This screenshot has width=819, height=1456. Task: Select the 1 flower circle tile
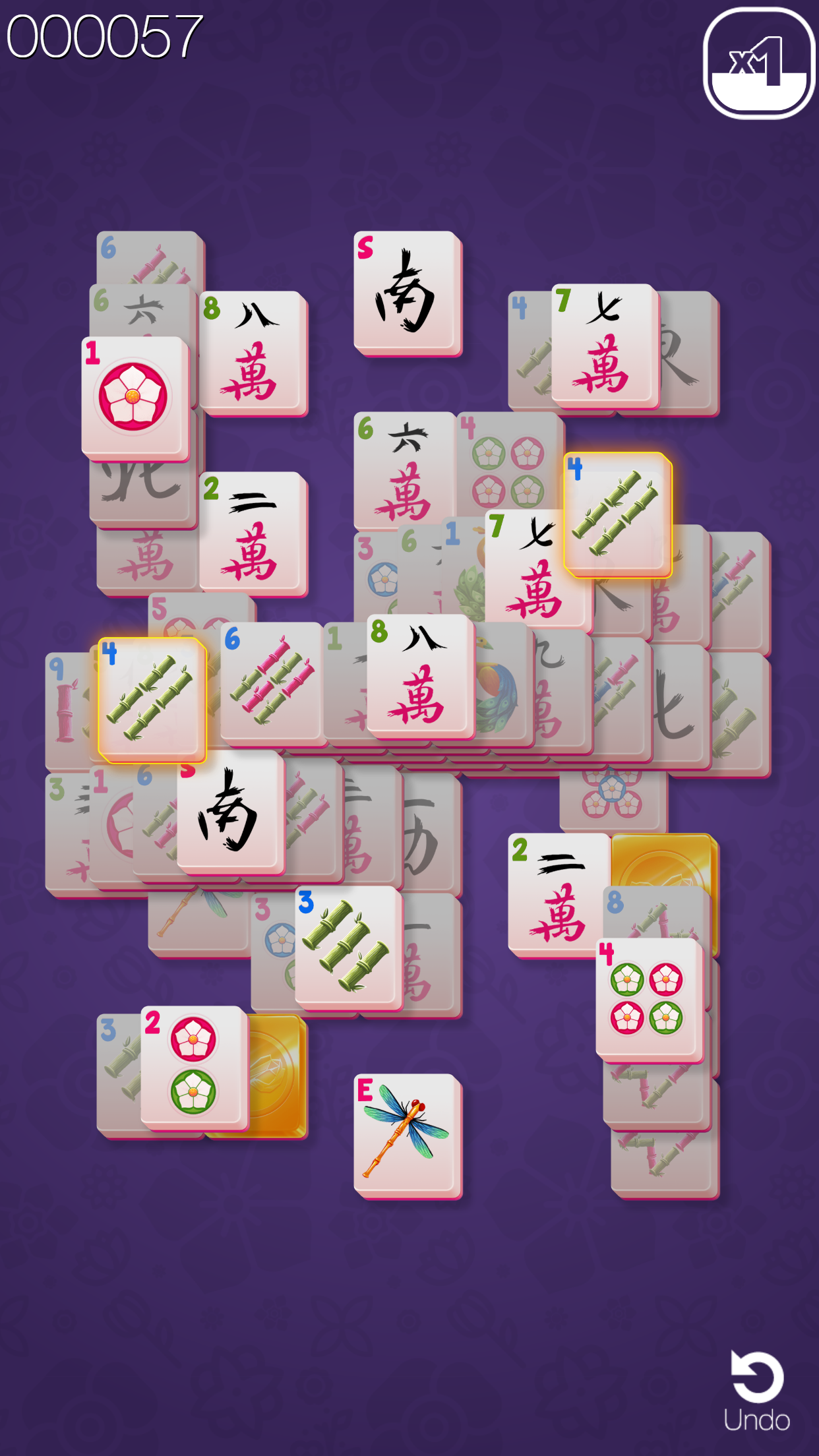coord(135,398)
